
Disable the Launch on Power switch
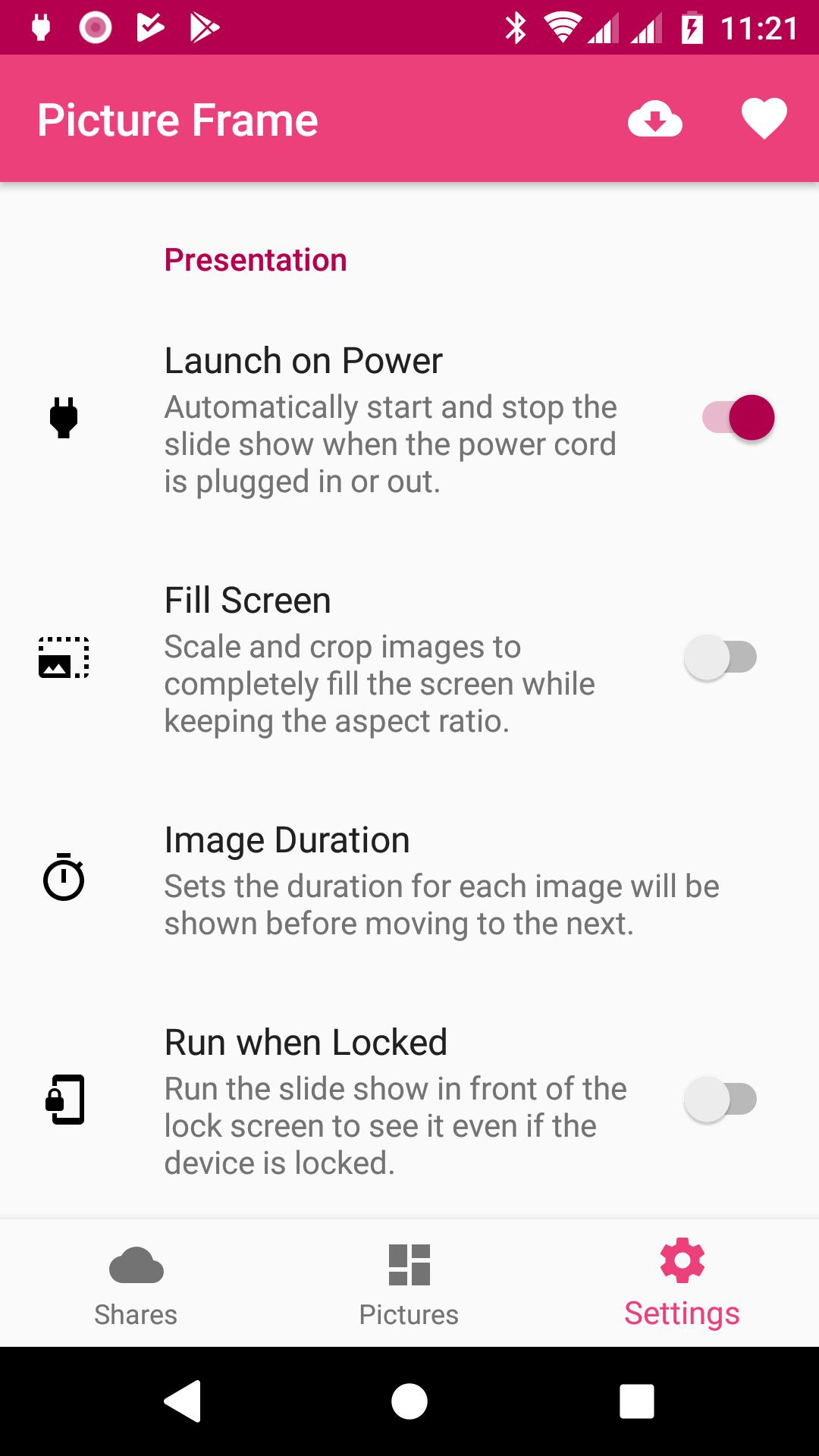click(738, 418)
